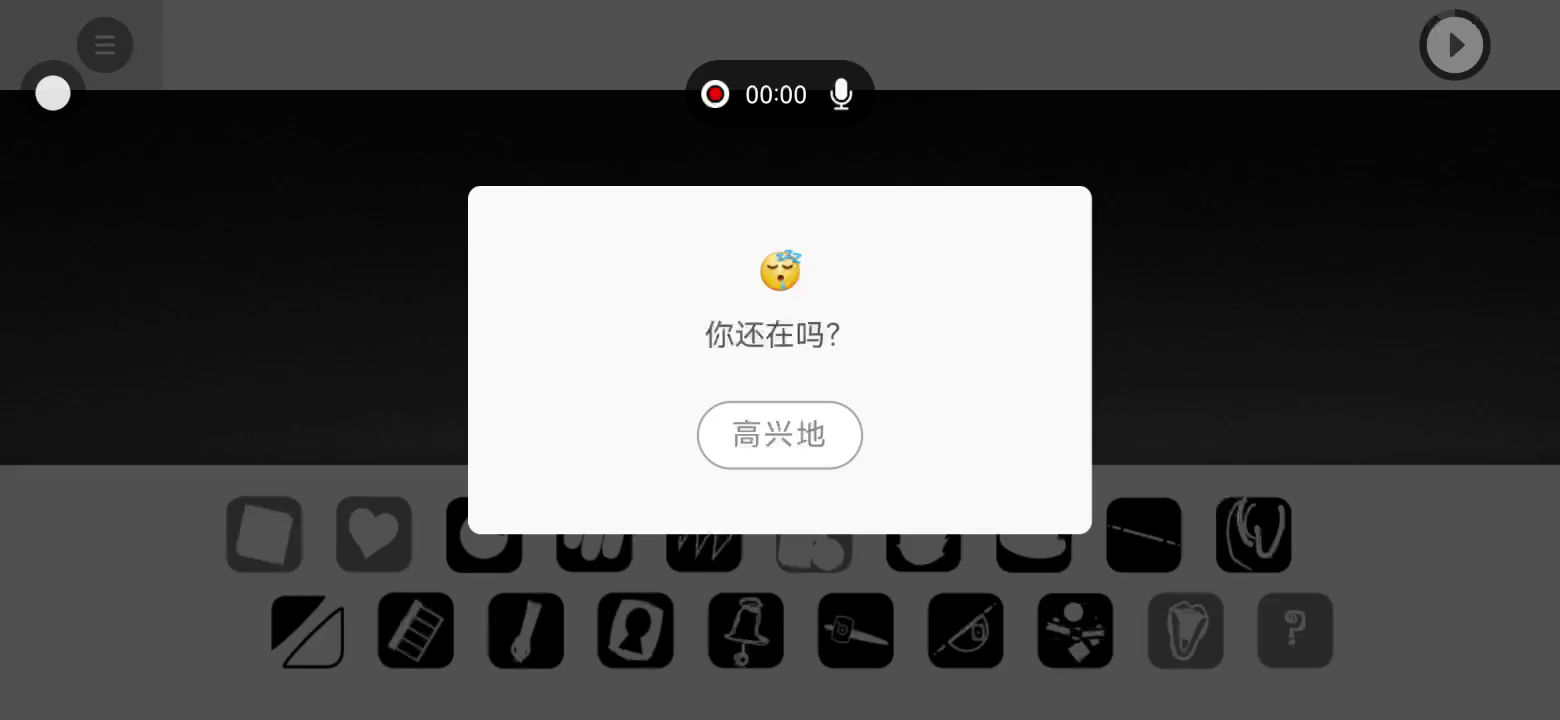Viewport: 1560px width, 720px height.
Task: Select the tilted square sound icon
Action: click(264, 534)
